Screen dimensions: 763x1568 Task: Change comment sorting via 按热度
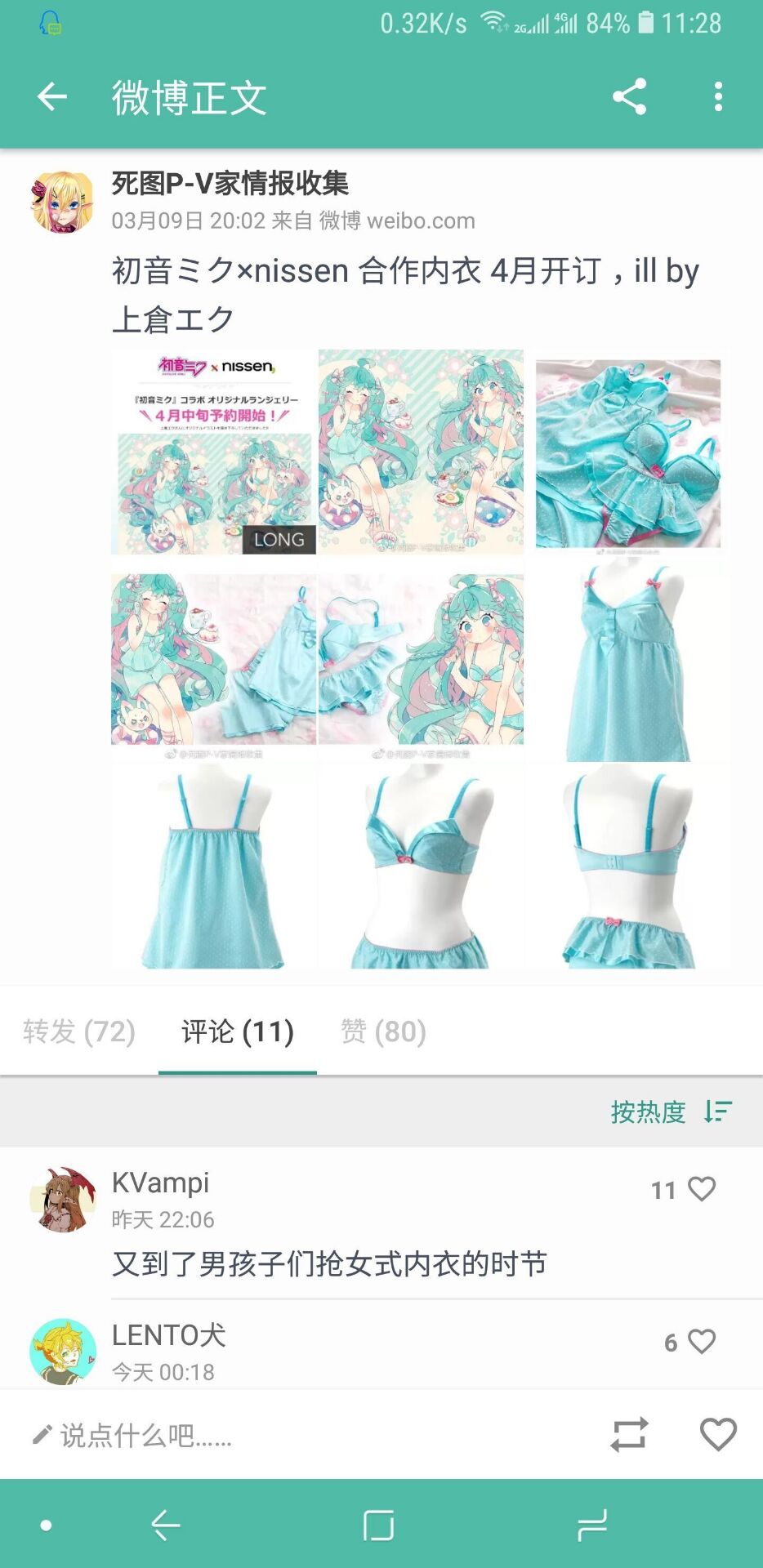(671, 1111)
